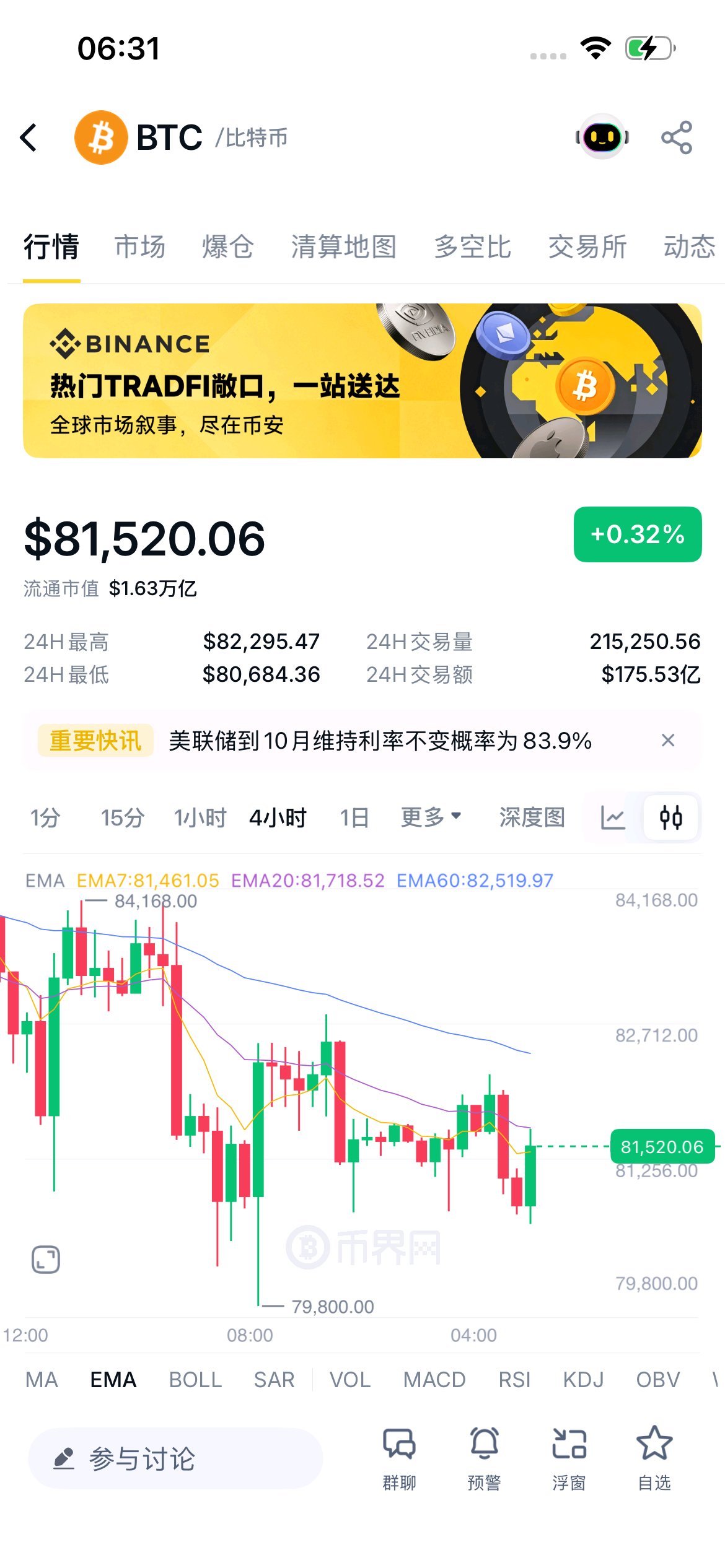Viewport: 725px width, 1568px height.
Task: Select the BOLL indicator
Action: [196, 1380]
